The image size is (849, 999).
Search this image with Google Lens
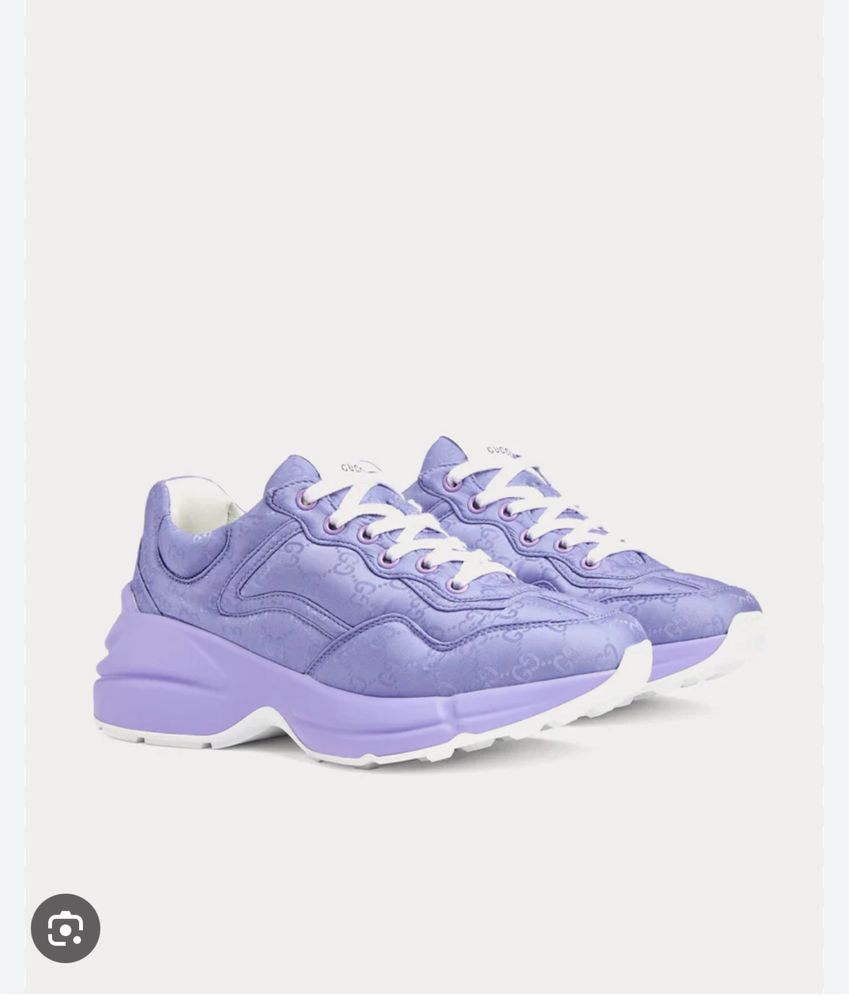tap(65, 928)
